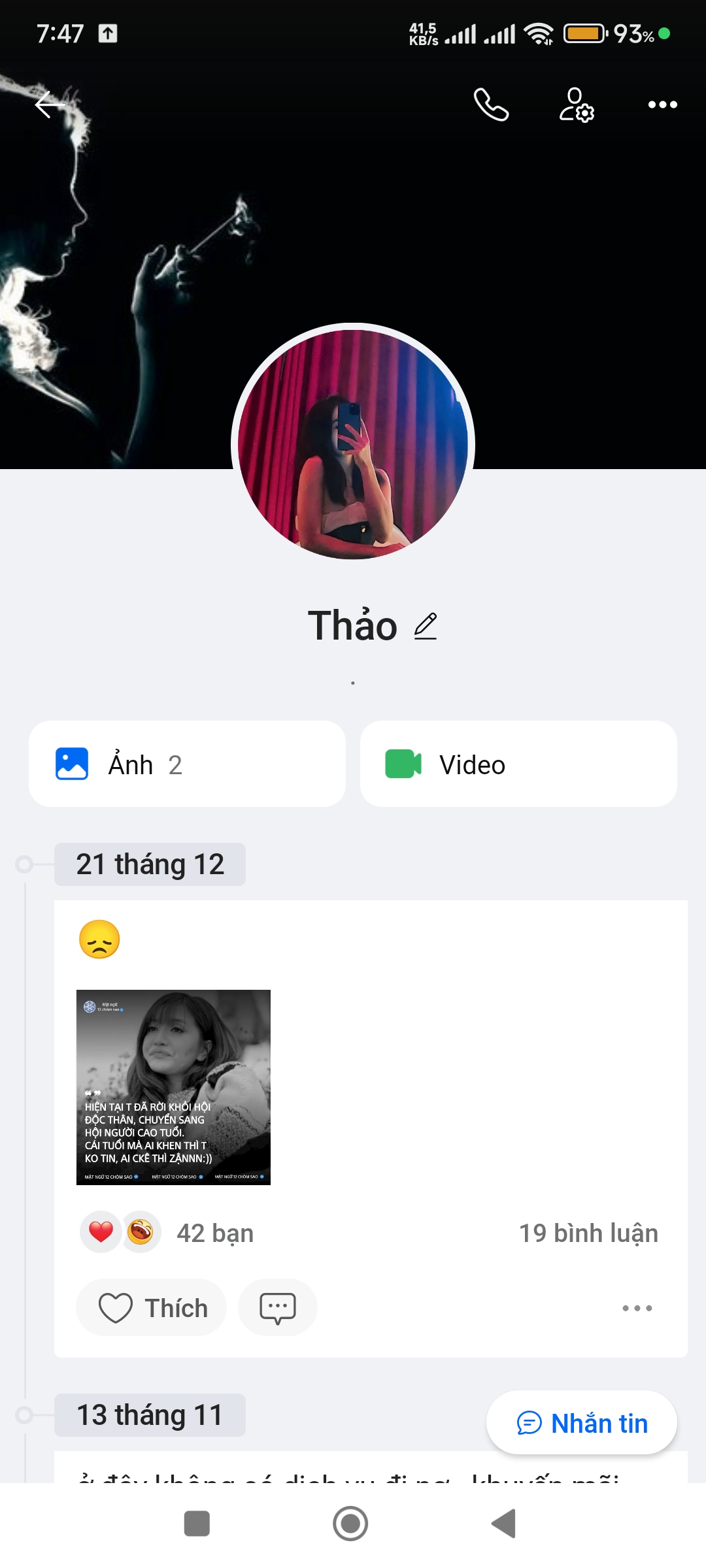This screenshot has width=706, height=1568.
Task: Open the Video section
Action: point(518,764)
